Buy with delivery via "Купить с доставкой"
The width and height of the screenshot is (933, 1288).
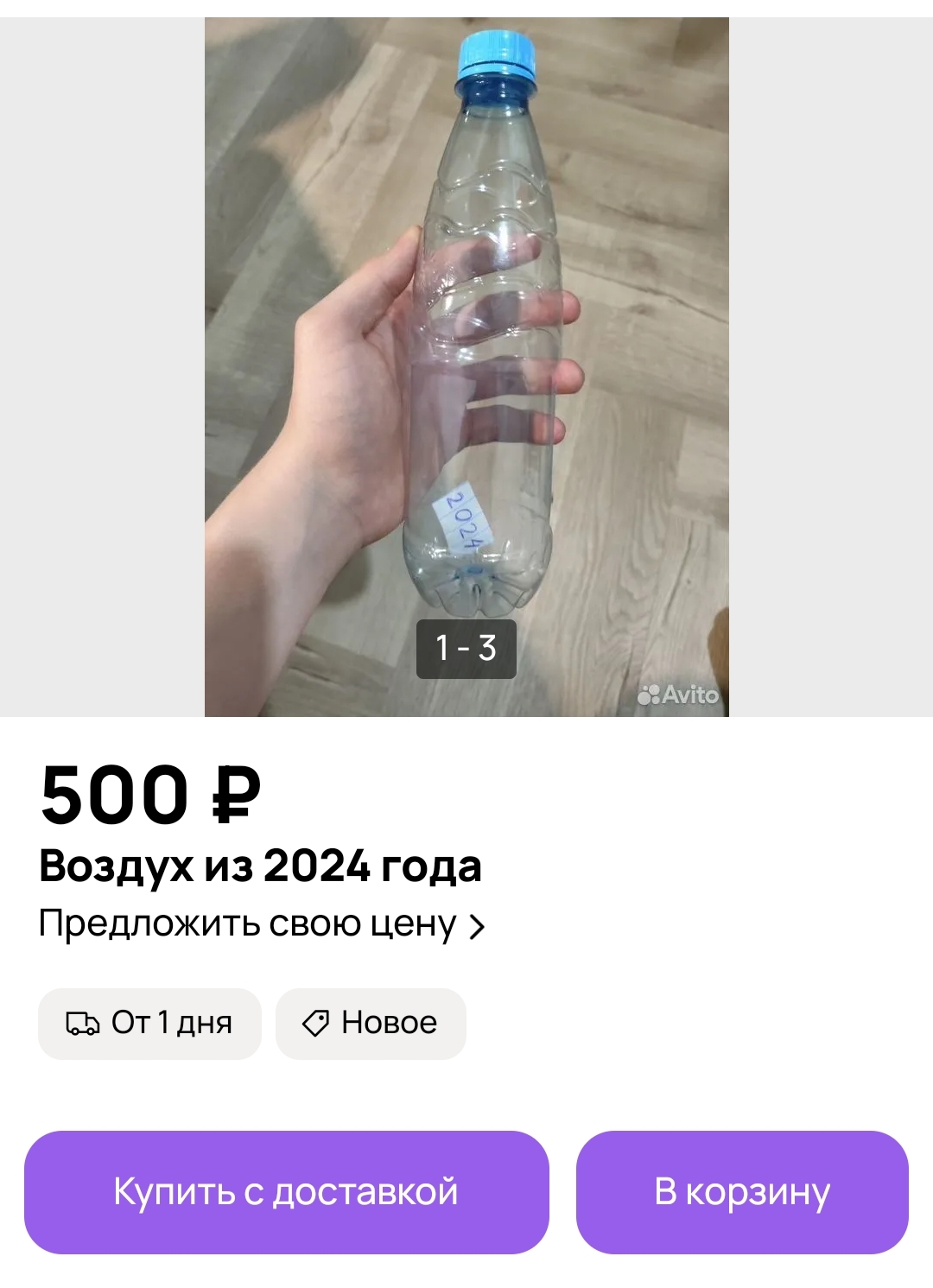pyautogui.click(x=286, y=1192)
